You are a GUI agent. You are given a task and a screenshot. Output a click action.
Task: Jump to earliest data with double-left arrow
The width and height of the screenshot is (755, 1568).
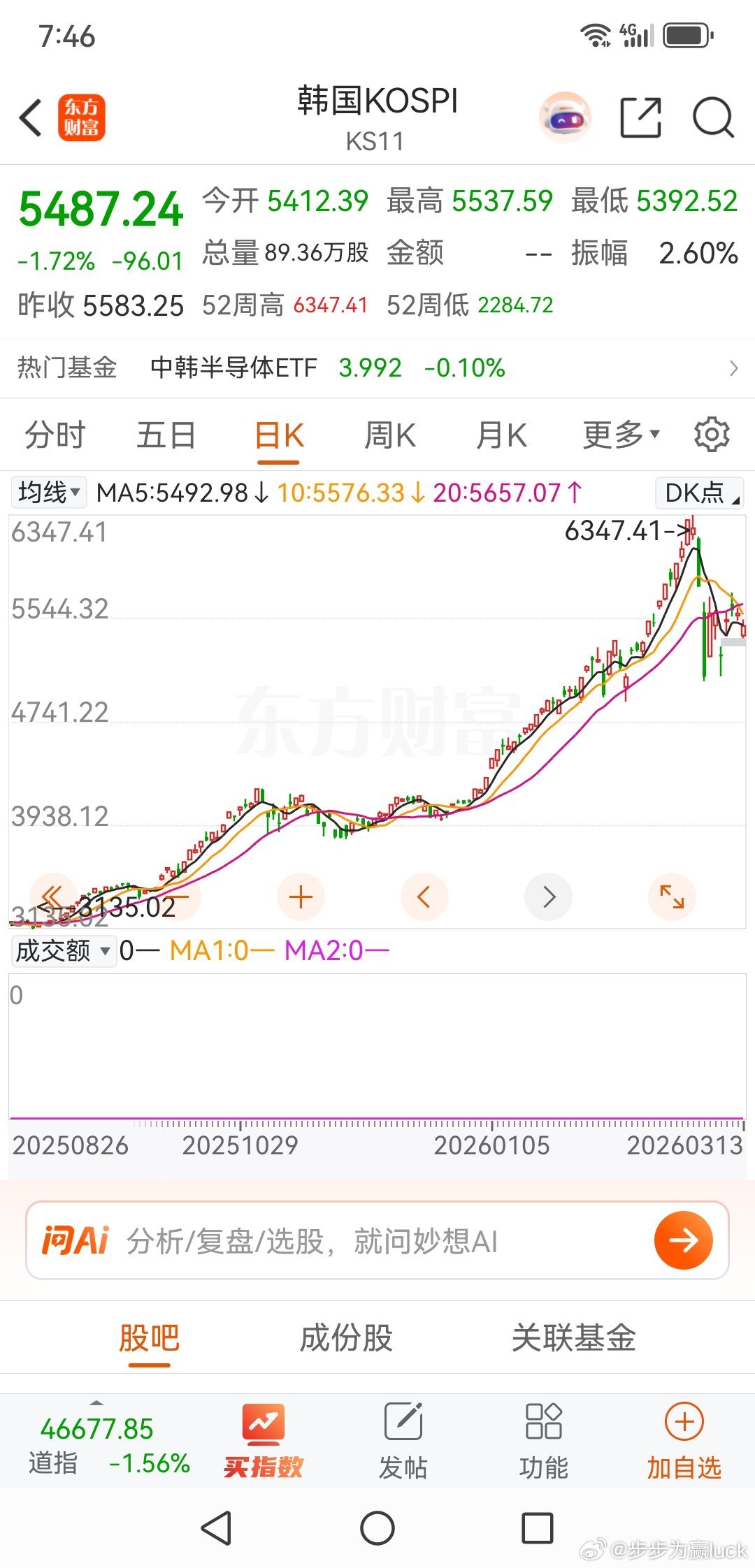[52, 896]
